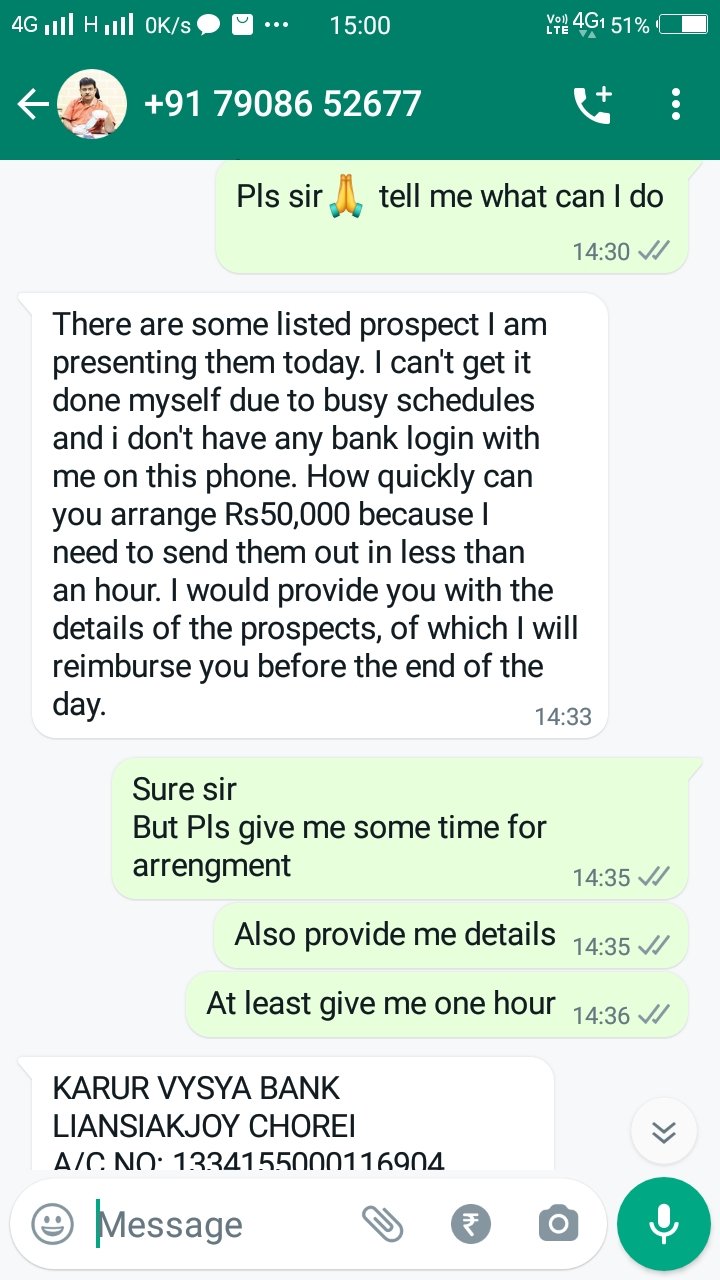This screenshot has height=1280, width=720.
Task: Tap the microphone voice message button
Action: point(664,1223)
